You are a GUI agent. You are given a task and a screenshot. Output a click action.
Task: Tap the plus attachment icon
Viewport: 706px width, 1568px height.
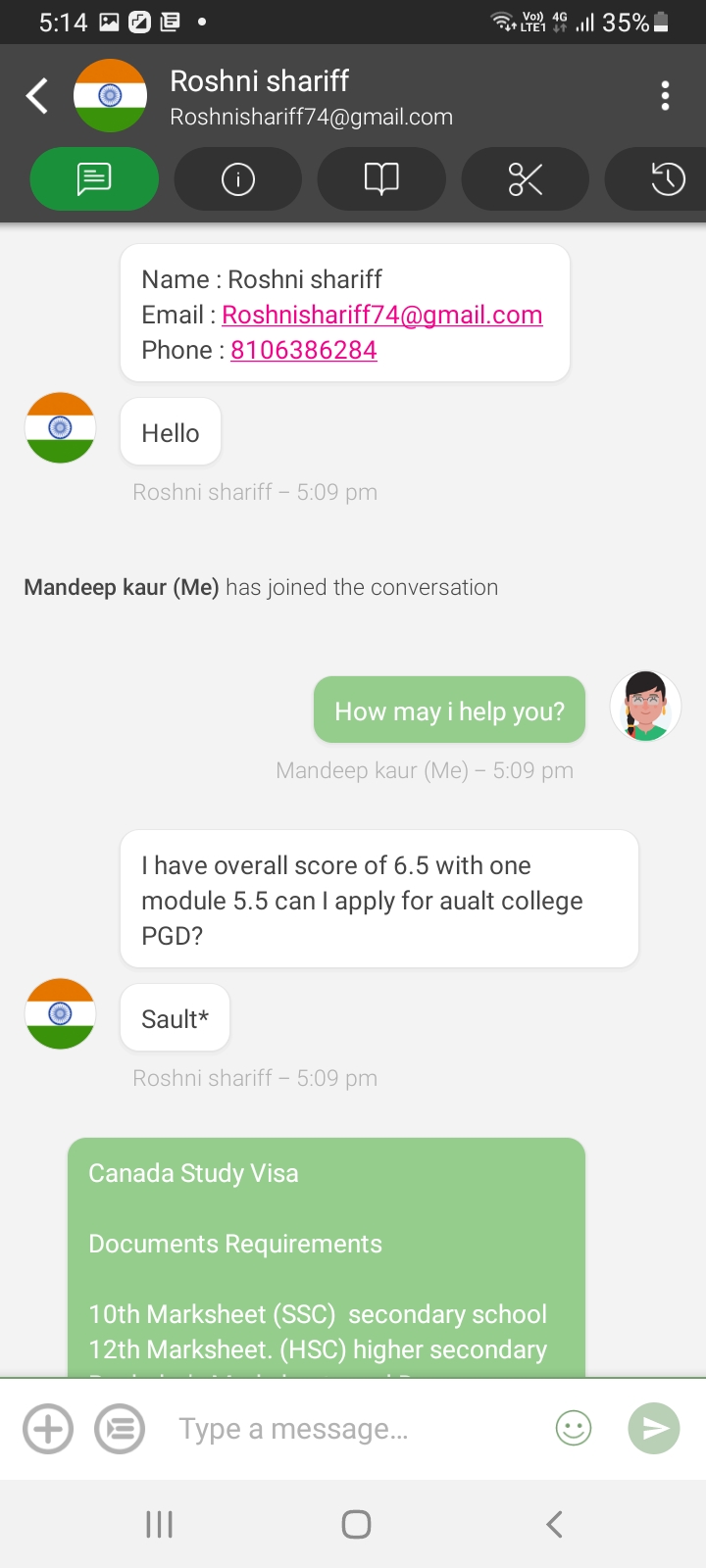pos(48,1429)
